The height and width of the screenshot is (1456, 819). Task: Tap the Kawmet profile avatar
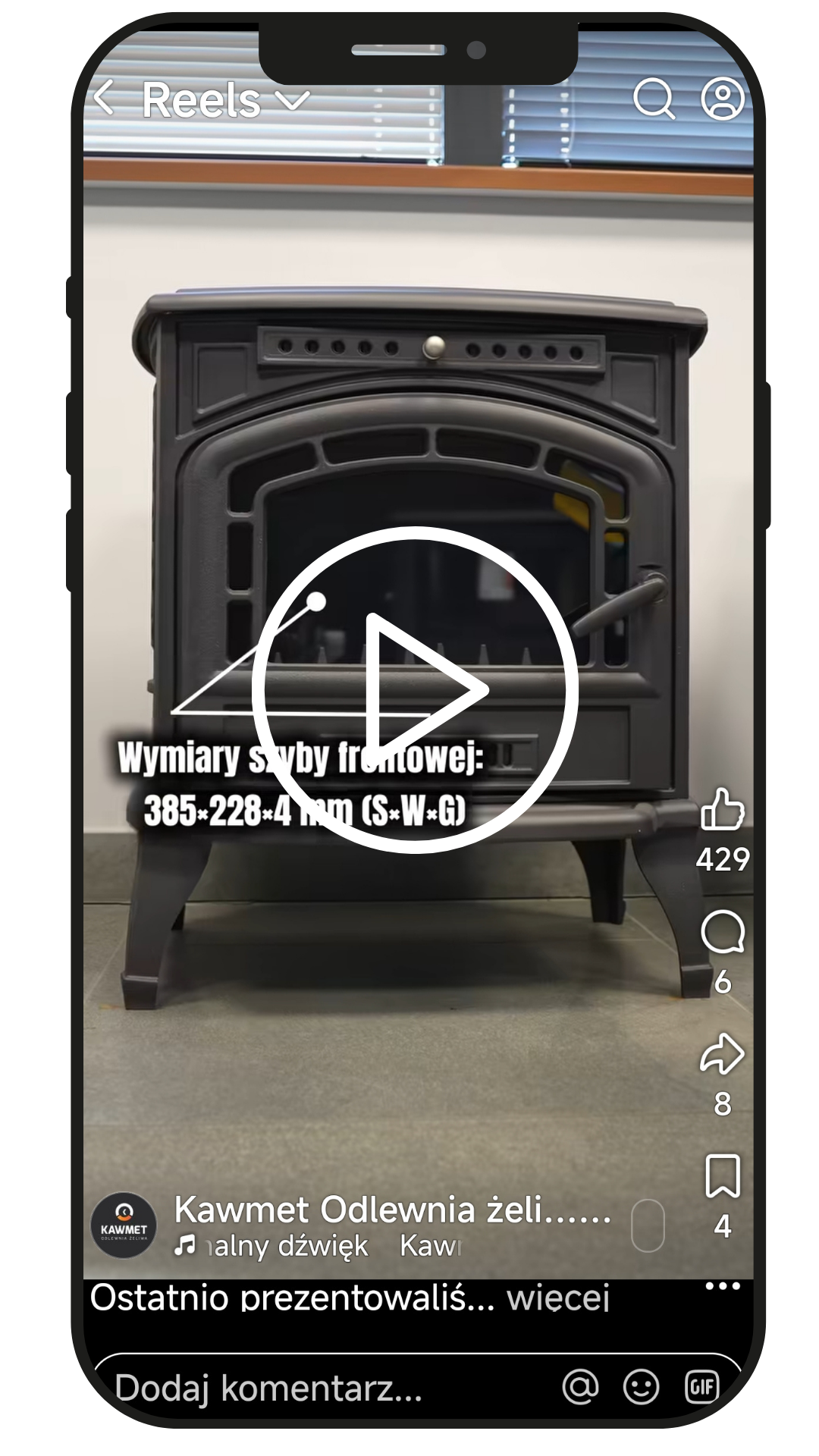(x=124, y=1225)
